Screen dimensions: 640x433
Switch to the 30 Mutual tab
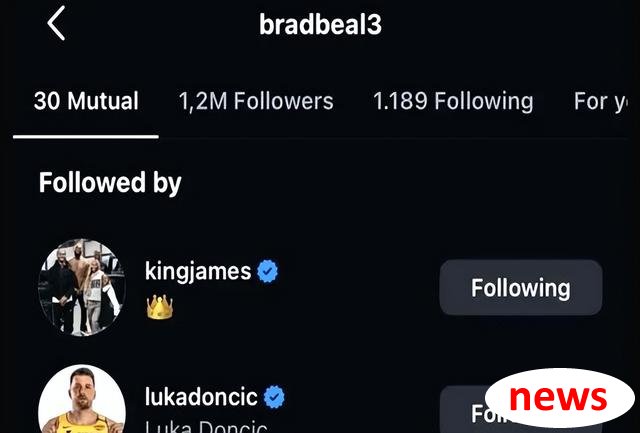[86, 101]
